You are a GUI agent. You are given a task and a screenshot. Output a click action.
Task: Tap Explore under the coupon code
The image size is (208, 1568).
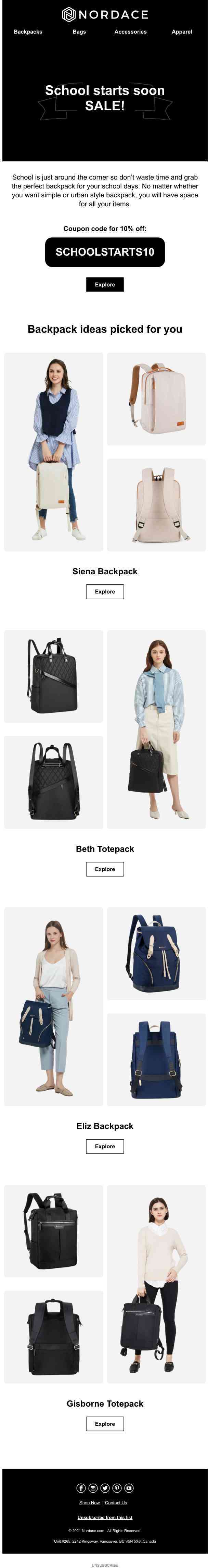tap(105, 284)
